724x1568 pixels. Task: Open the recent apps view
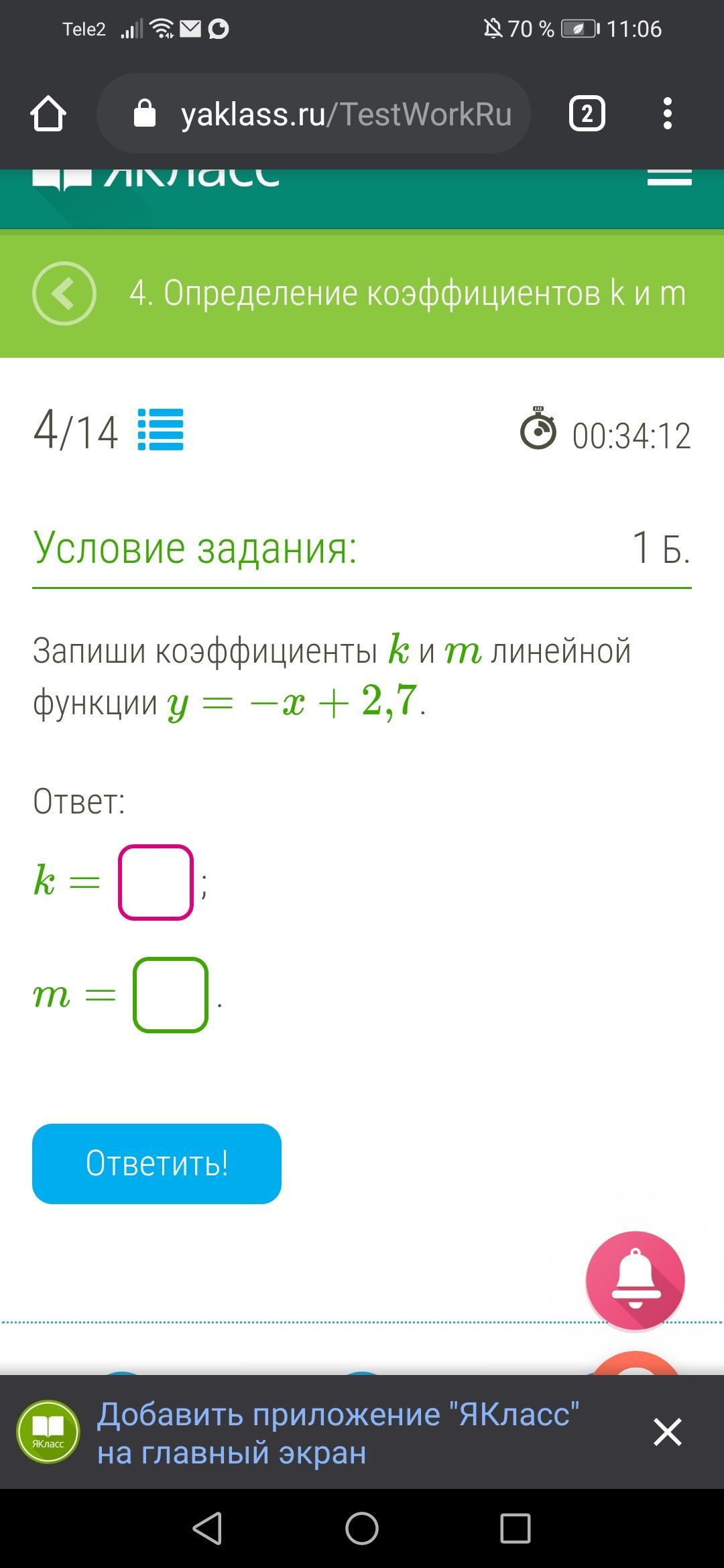(516, 1528)
